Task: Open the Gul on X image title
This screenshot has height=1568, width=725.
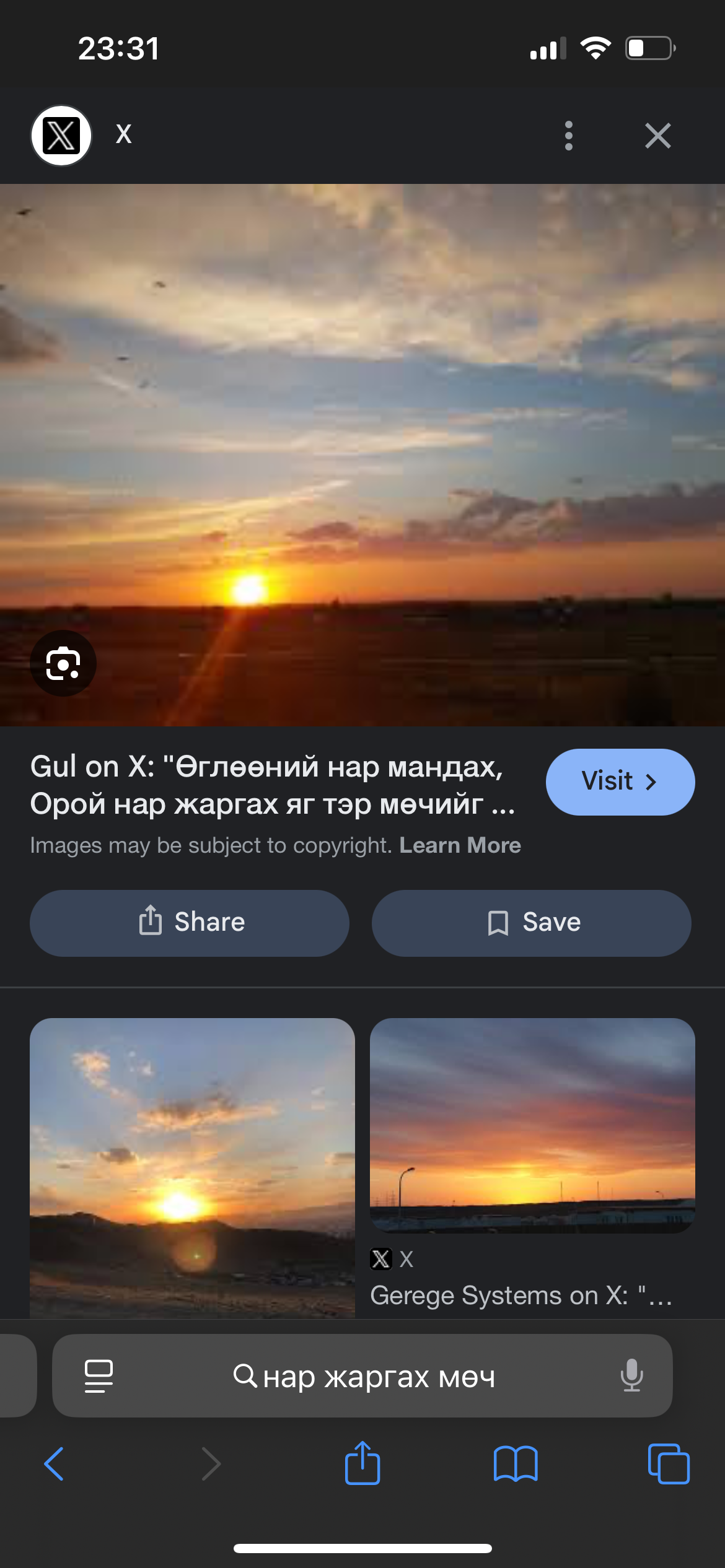Action: (x=273, y=785)
